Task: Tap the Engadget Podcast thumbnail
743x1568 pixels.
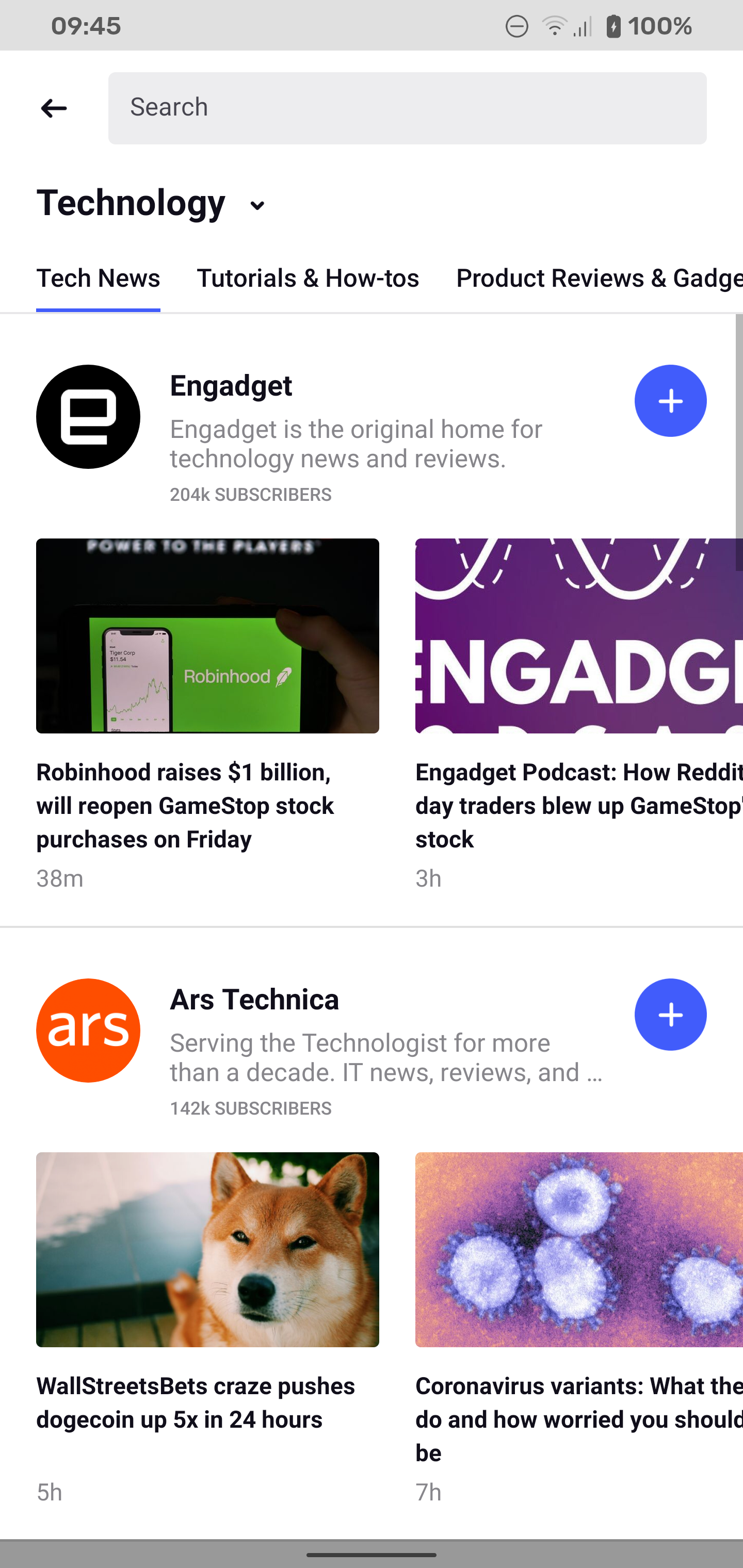Action: [x=577, y=635]
